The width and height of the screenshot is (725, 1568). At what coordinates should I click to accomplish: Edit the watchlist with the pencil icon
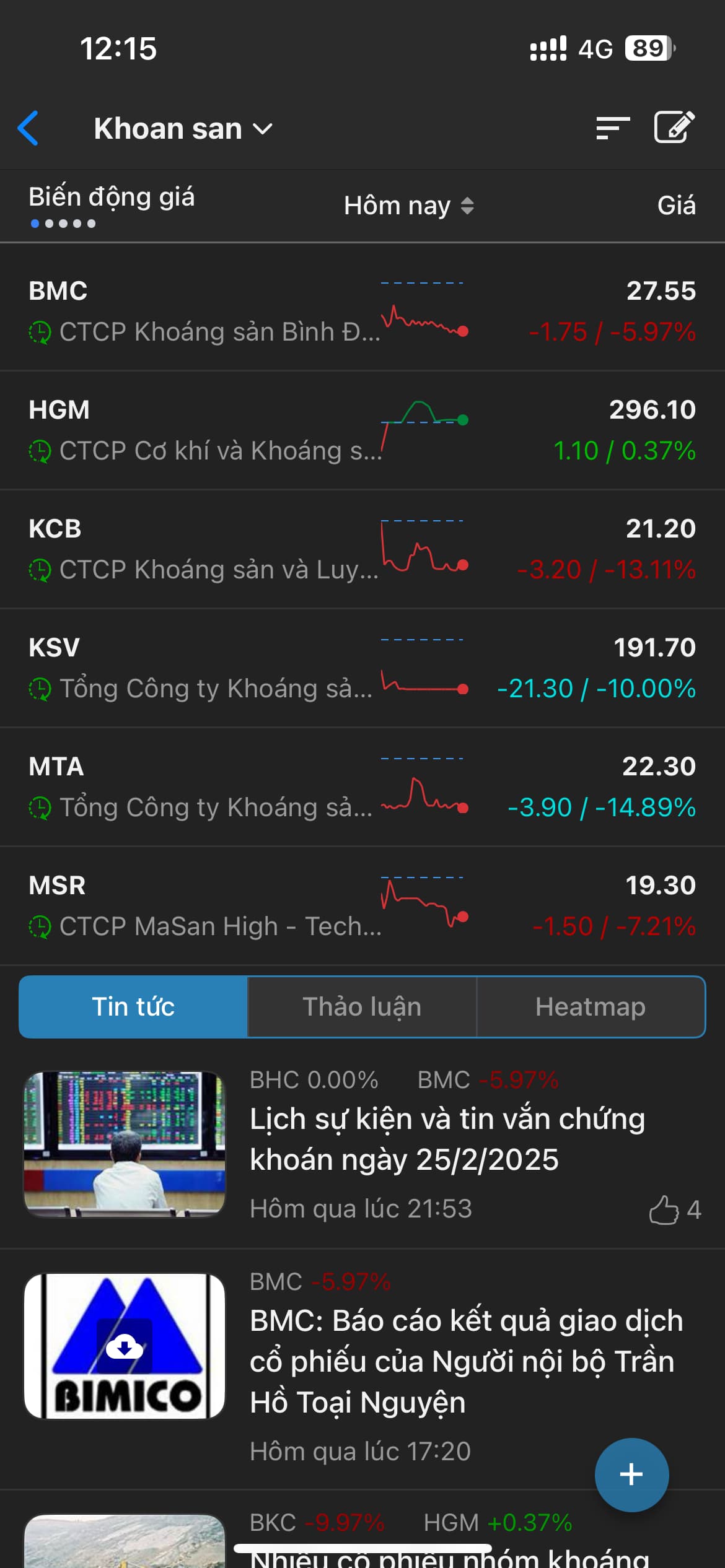pyautogui.click(x=674, y=128)
